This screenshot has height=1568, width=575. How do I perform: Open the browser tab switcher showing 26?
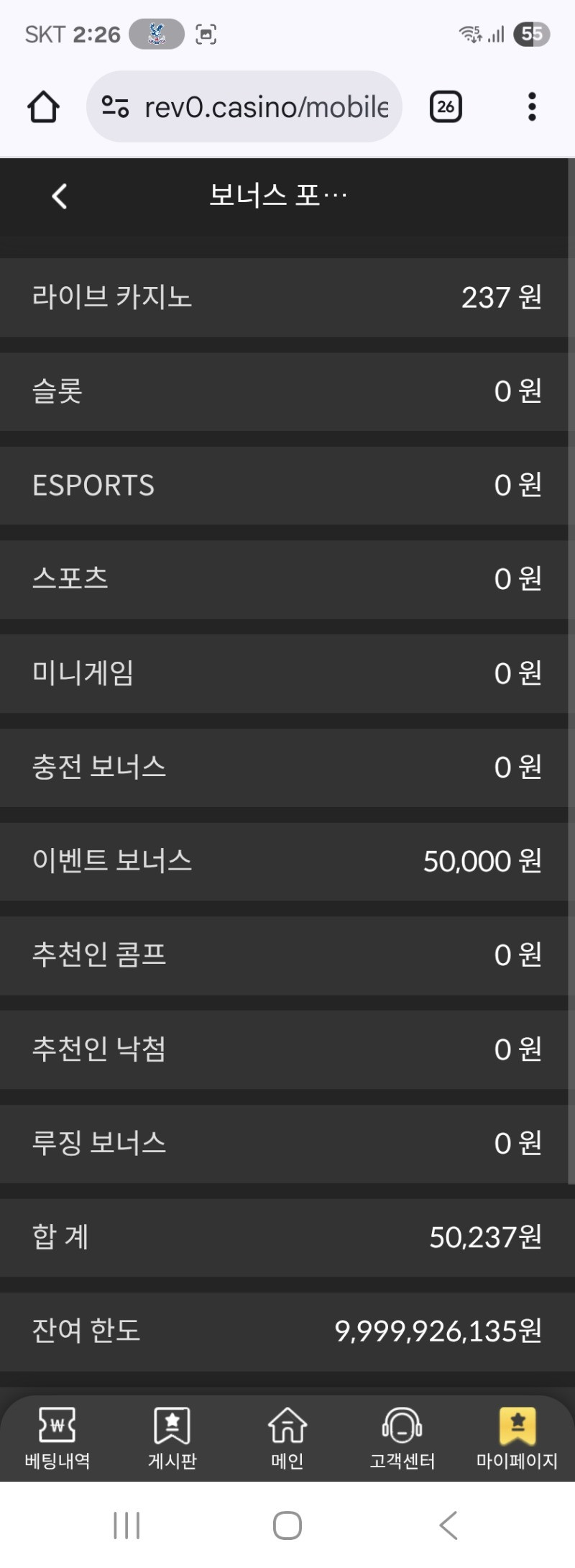click(x=446, y=107)
